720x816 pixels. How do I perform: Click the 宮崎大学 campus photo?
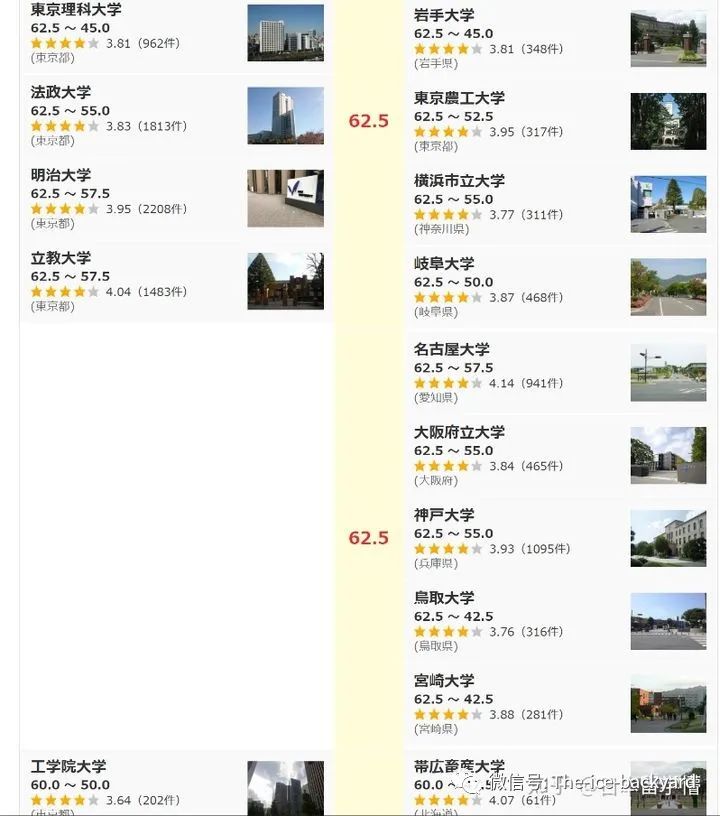pos(668,705)
